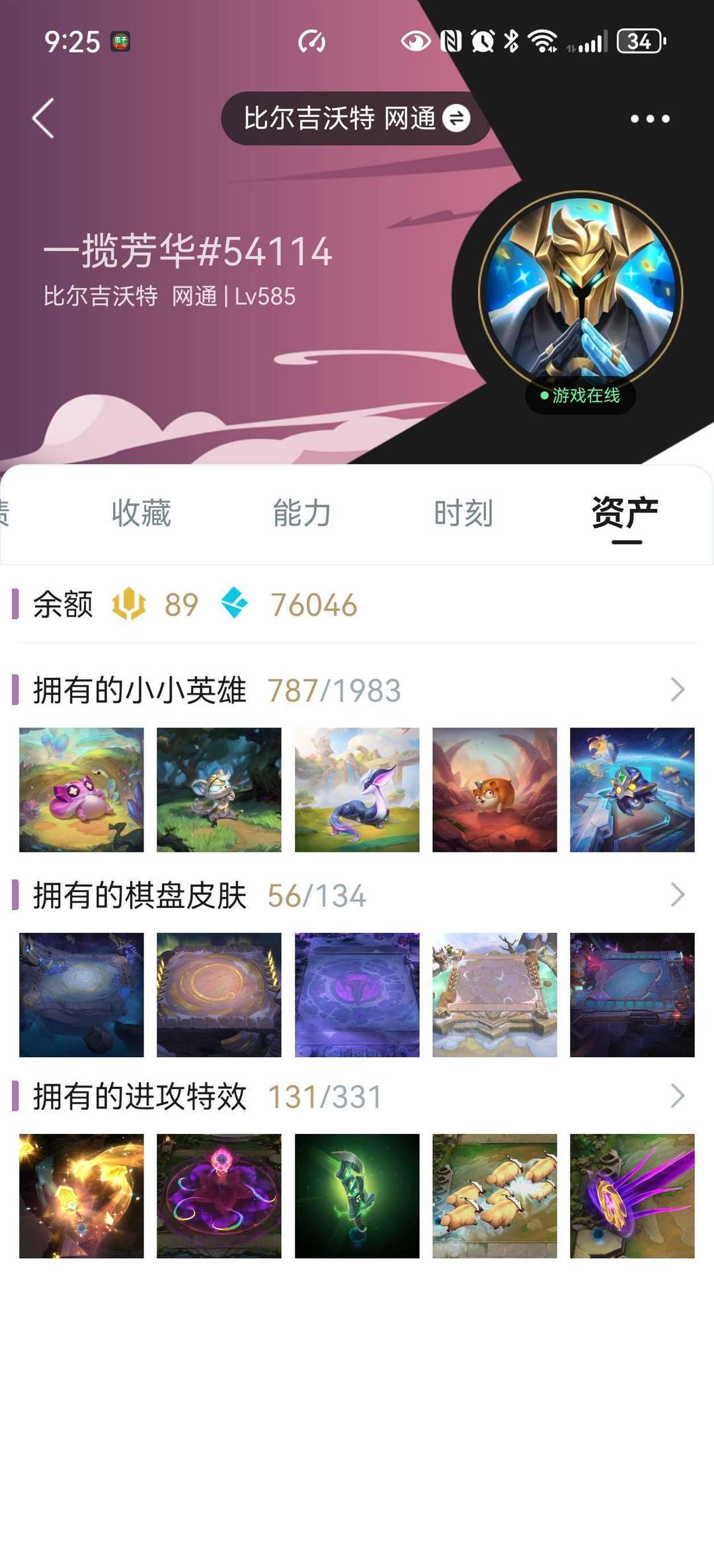Select the 资产 tab
Screen dimensions: 714x1568
pos(625,513)
